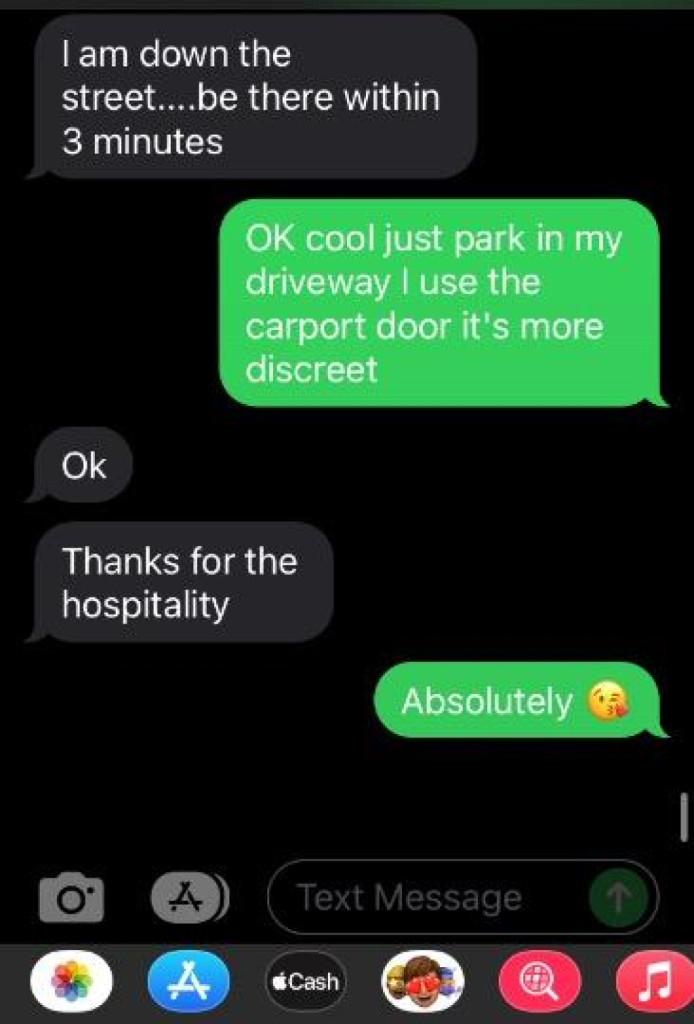694x1024 pixels.
Task: Open the App Store for iMessage
Action: (189, 981)
